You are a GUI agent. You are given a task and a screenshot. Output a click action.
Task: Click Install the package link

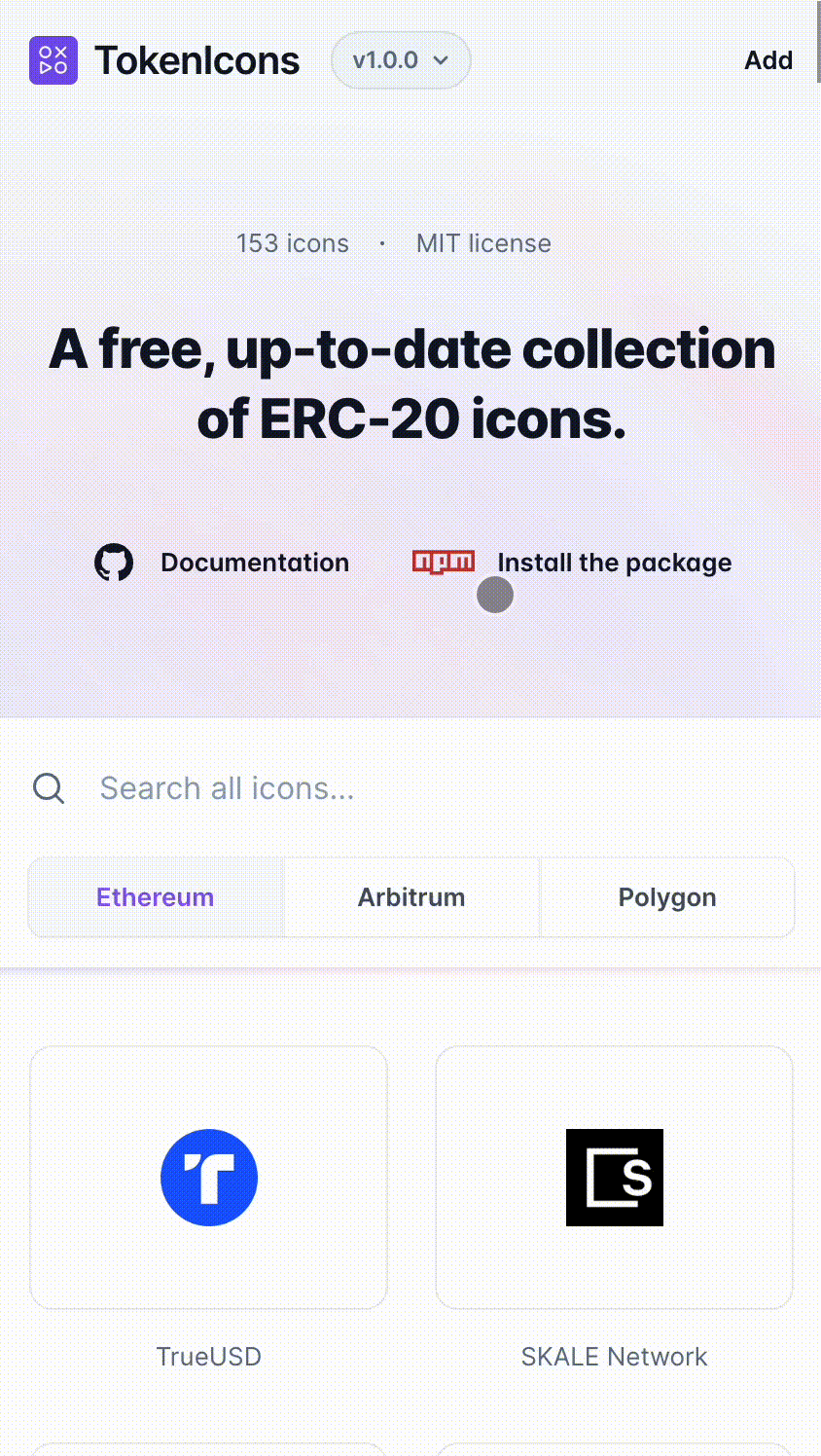(615, 562)
